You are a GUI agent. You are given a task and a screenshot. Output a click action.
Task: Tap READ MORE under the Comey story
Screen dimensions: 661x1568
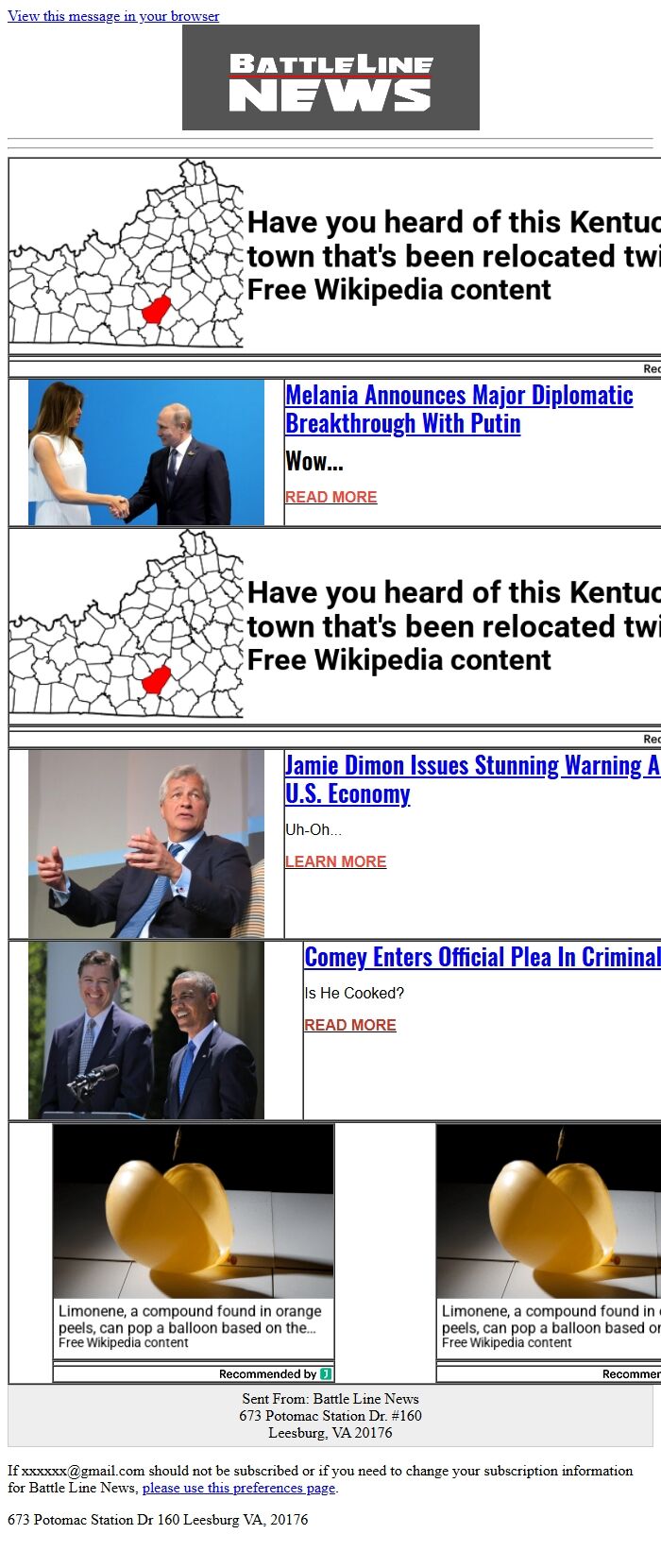pyautogui.click(x=350, y=1025)
